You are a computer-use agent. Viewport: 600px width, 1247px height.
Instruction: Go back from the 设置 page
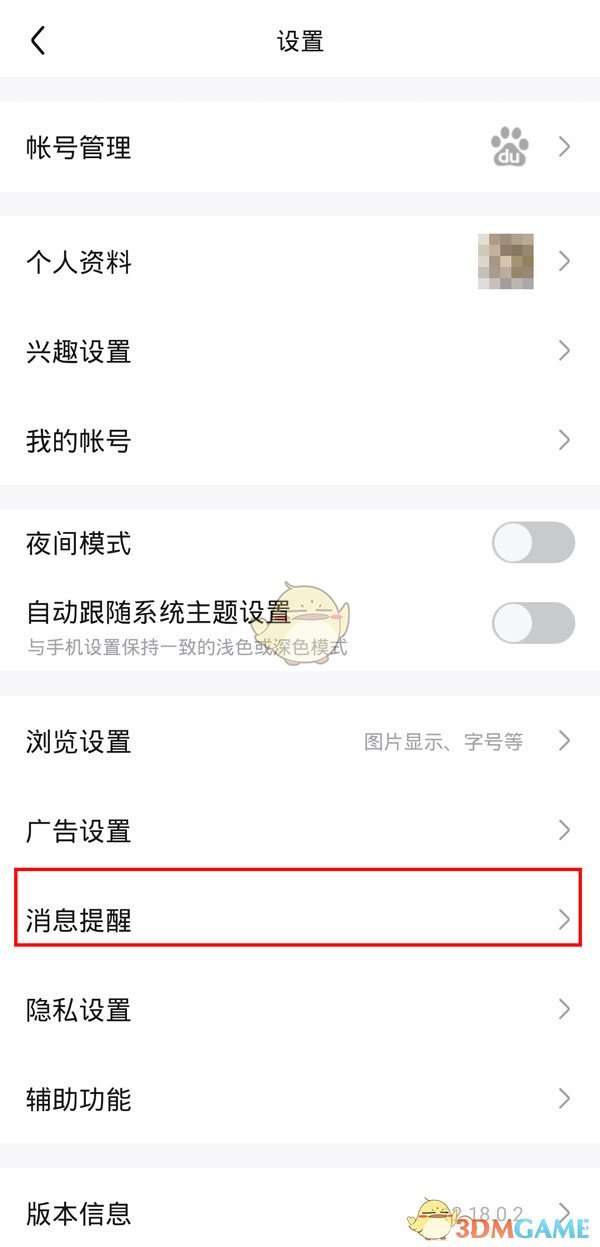pos(38,41)
